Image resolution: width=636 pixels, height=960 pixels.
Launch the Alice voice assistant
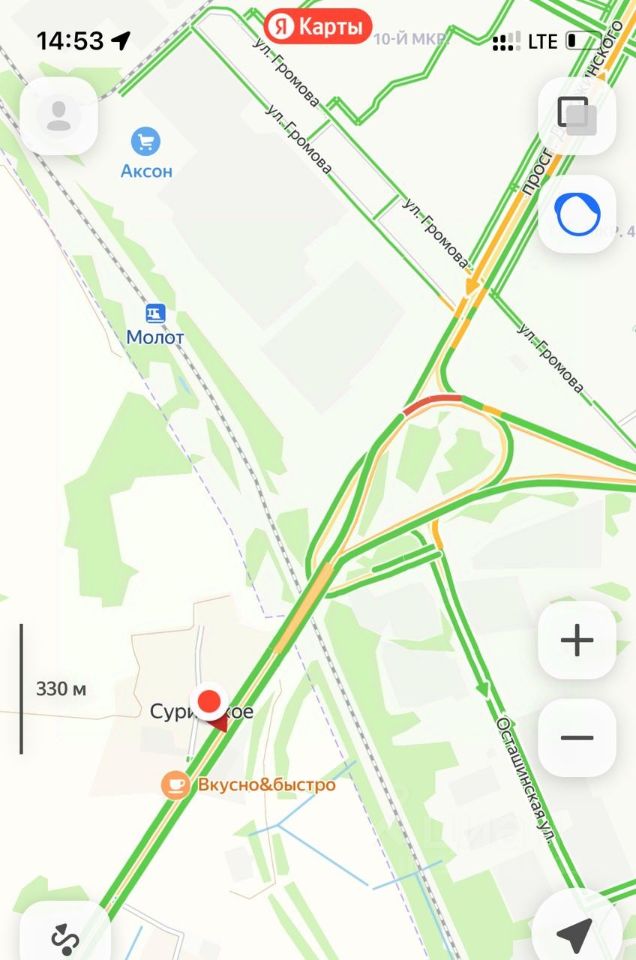tap(576, 214)
